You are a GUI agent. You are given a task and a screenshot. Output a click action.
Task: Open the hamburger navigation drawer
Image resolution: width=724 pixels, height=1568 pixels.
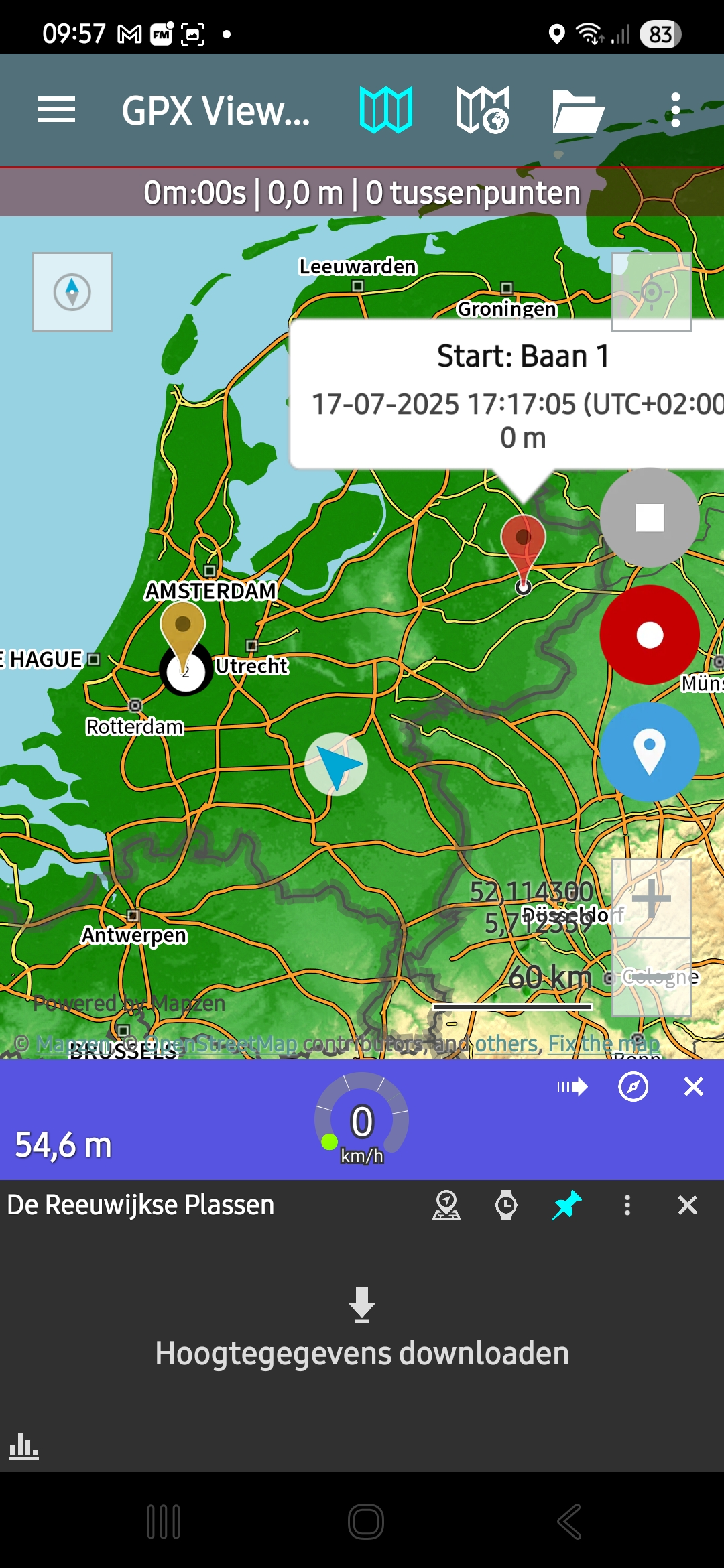(56, 110)
